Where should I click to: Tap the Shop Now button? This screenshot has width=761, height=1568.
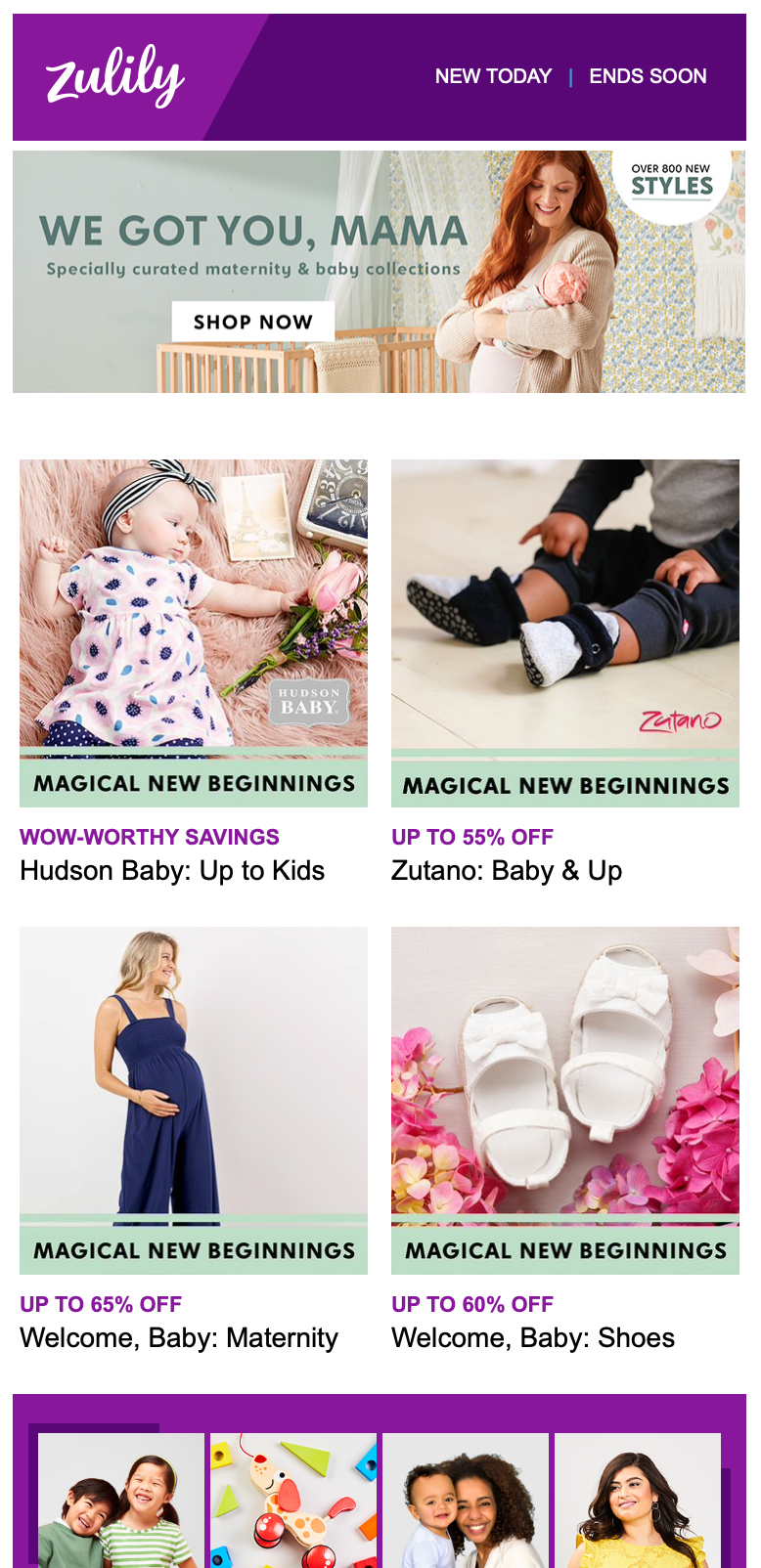[x=253, y=322]
